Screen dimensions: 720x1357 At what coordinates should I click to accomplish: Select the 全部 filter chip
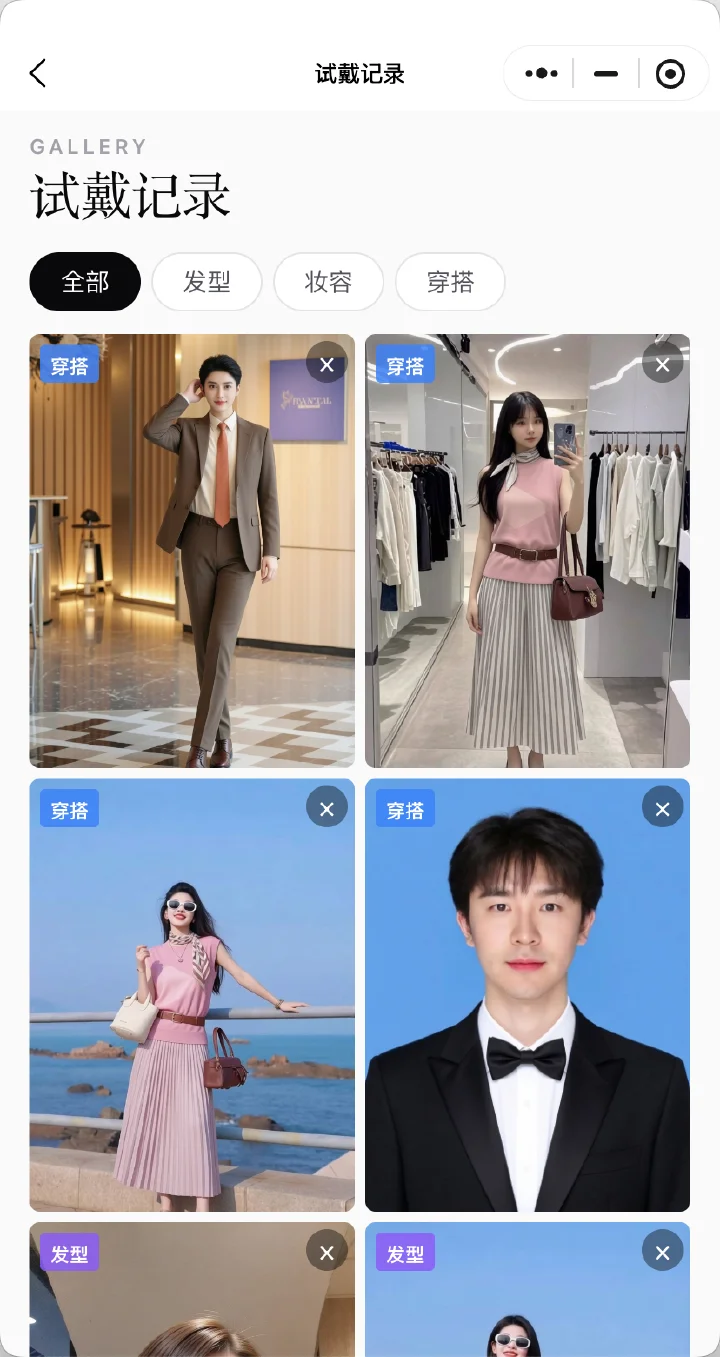pyautogui.click(x=85, y=282)
